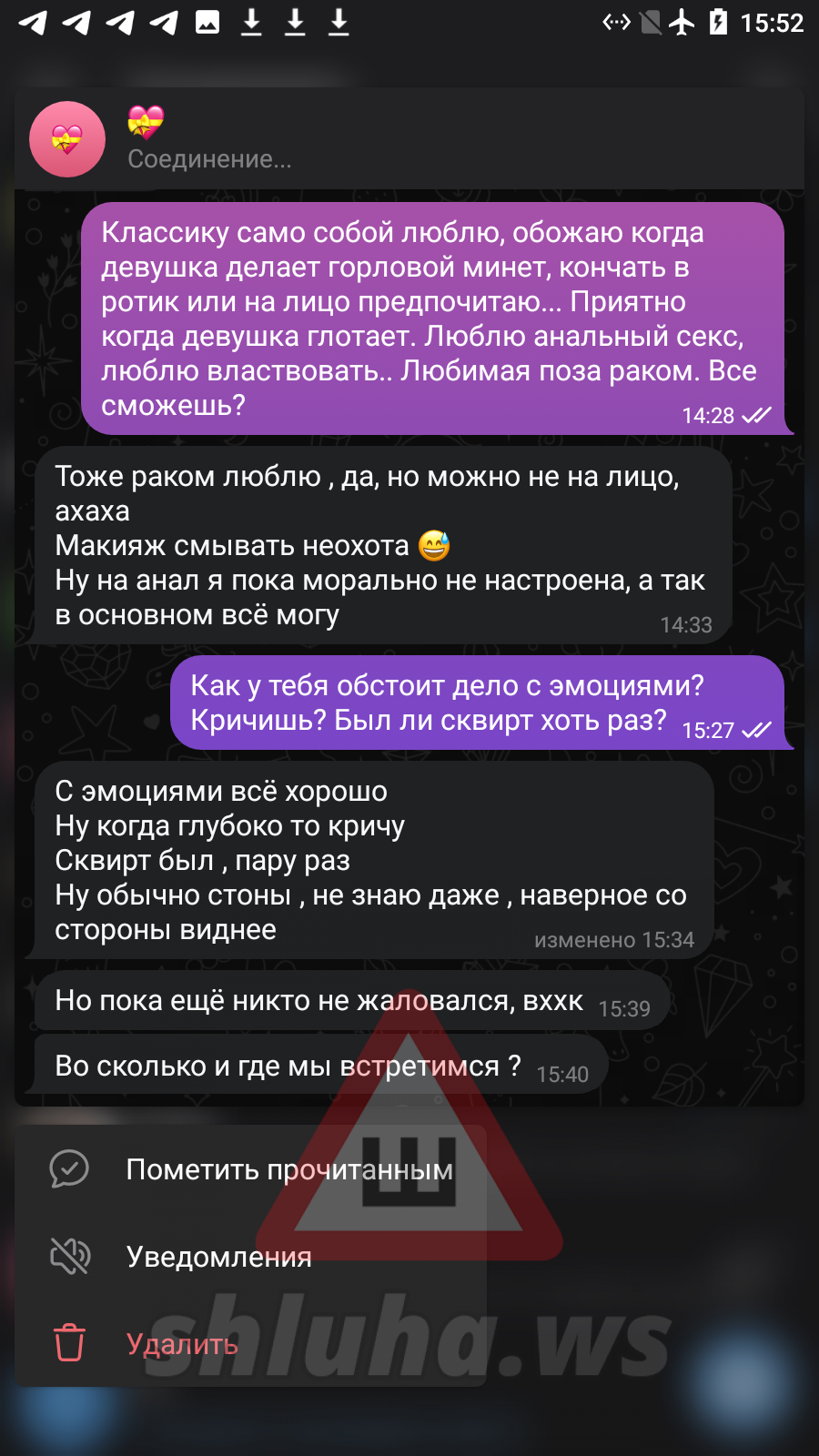
Task: Tap Удалить to delete the chat
Action: tap(182, 1344)
